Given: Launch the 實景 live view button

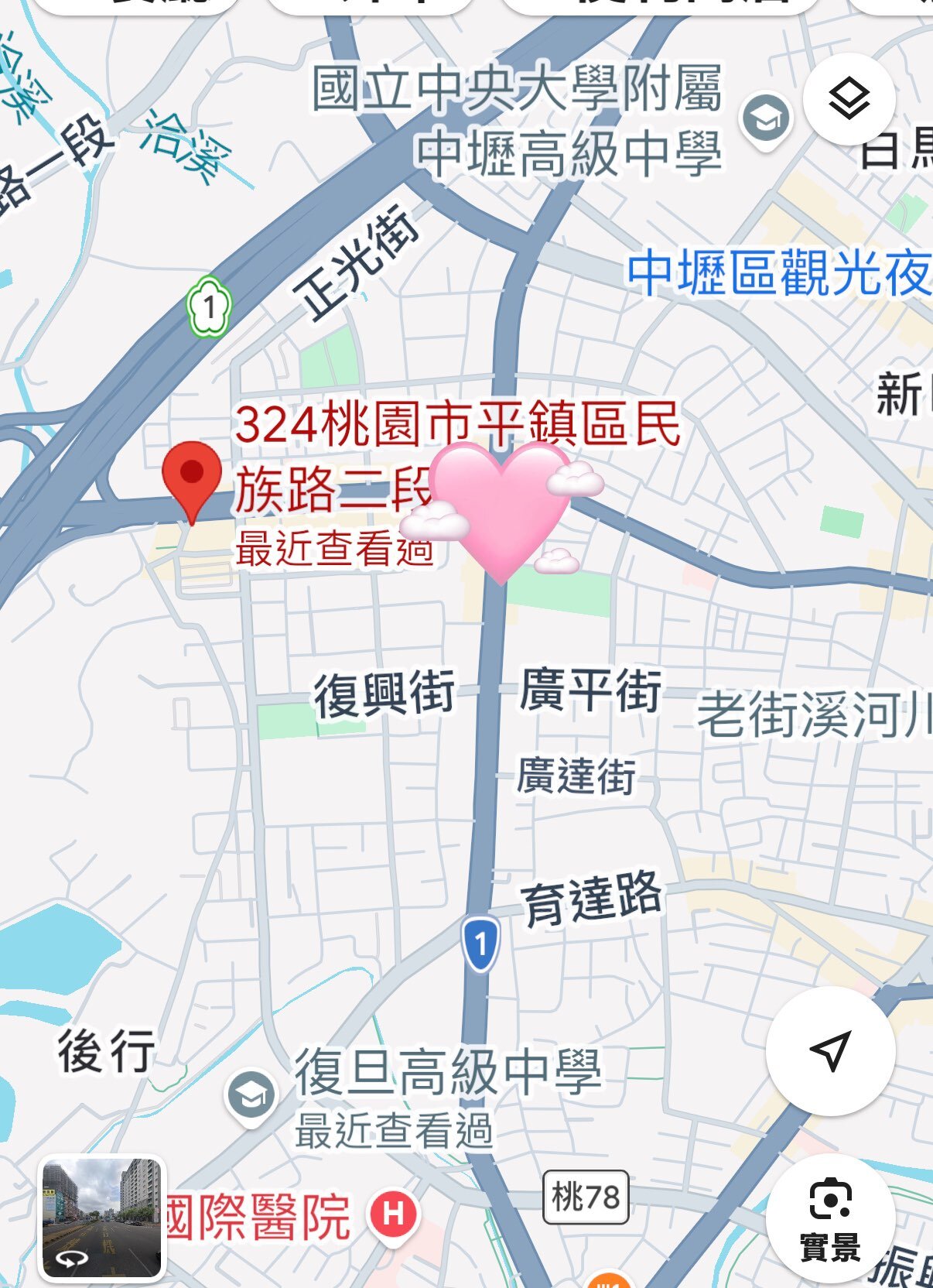Looking at the screenshot, I should click(x=830, y=1217).
